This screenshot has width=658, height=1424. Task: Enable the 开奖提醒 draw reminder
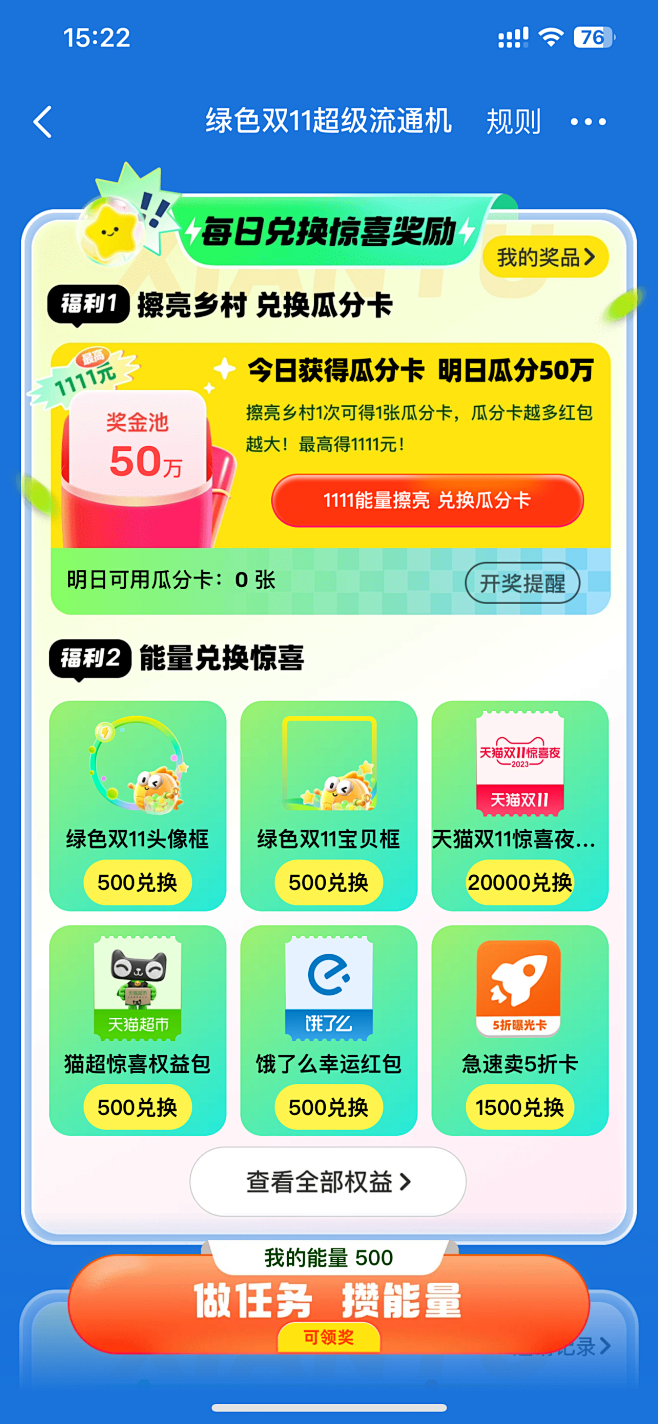point(523,583)
